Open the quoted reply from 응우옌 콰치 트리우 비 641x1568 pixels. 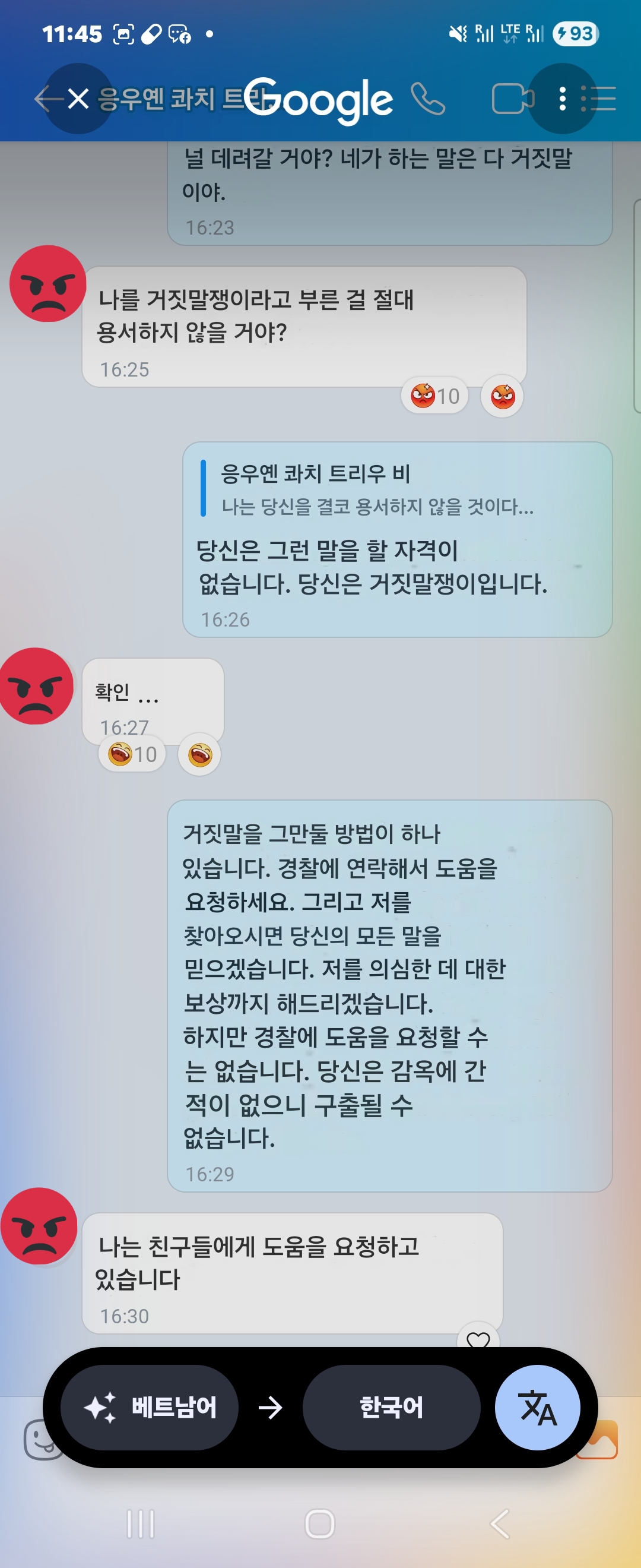pyautogui.click(x=377, y=489)
